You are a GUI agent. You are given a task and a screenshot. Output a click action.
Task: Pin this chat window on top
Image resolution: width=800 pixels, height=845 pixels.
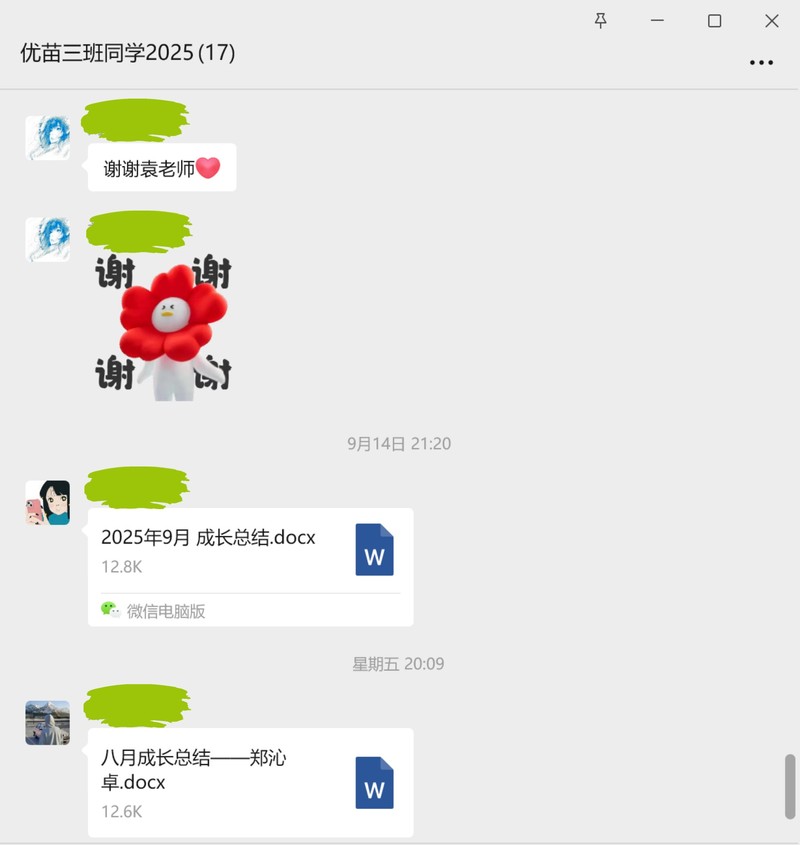(601, 21)
